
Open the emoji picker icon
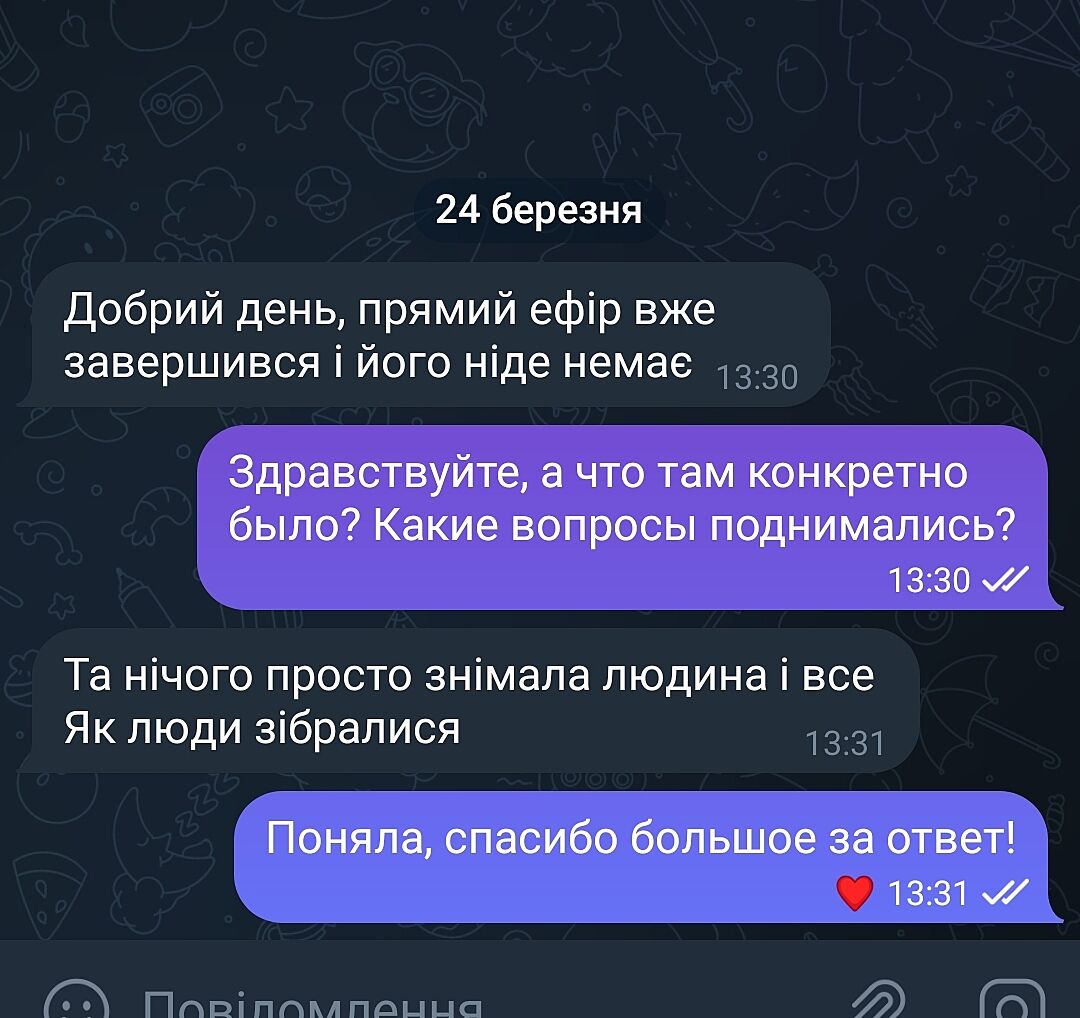point(78,1000)
